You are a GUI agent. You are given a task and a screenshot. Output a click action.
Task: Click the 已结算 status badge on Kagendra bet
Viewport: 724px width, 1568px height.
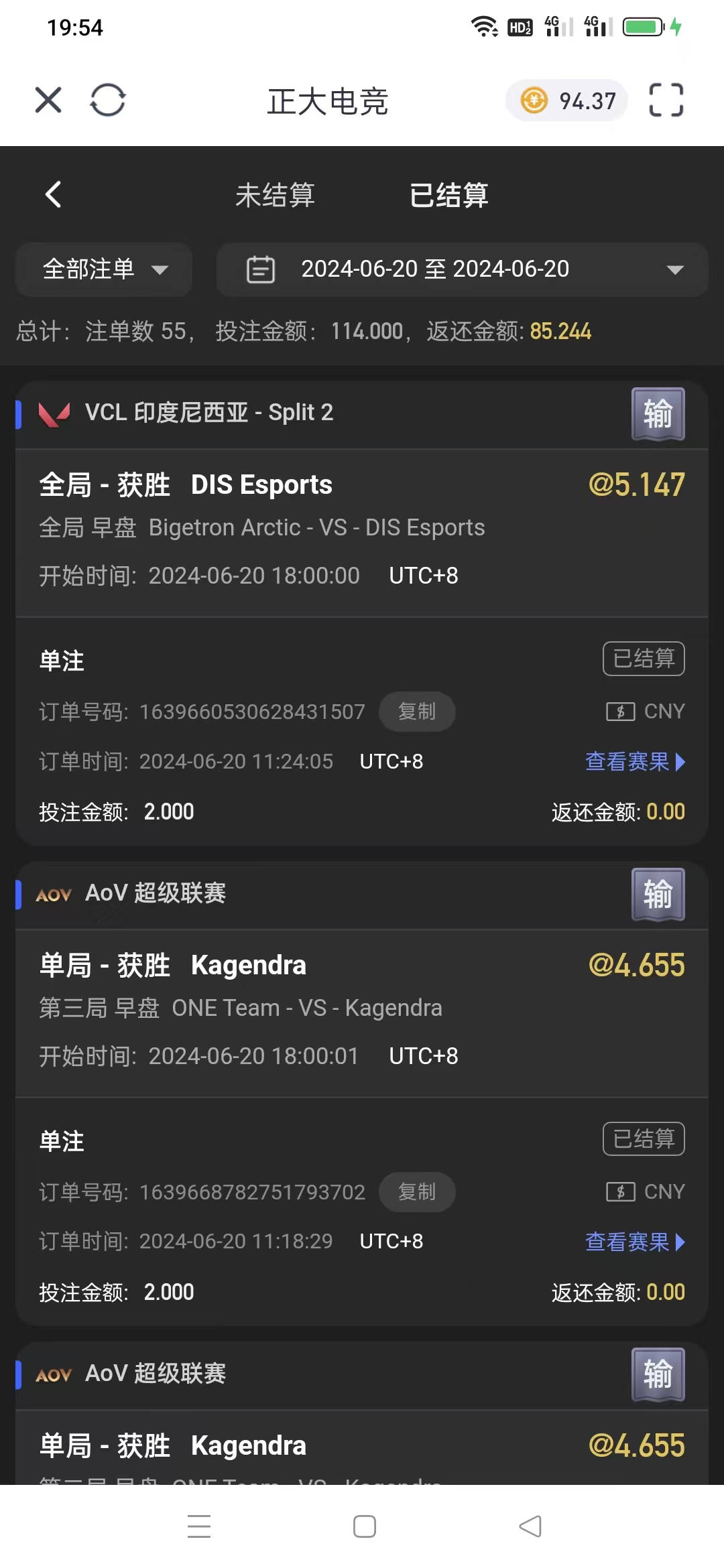643,1138
